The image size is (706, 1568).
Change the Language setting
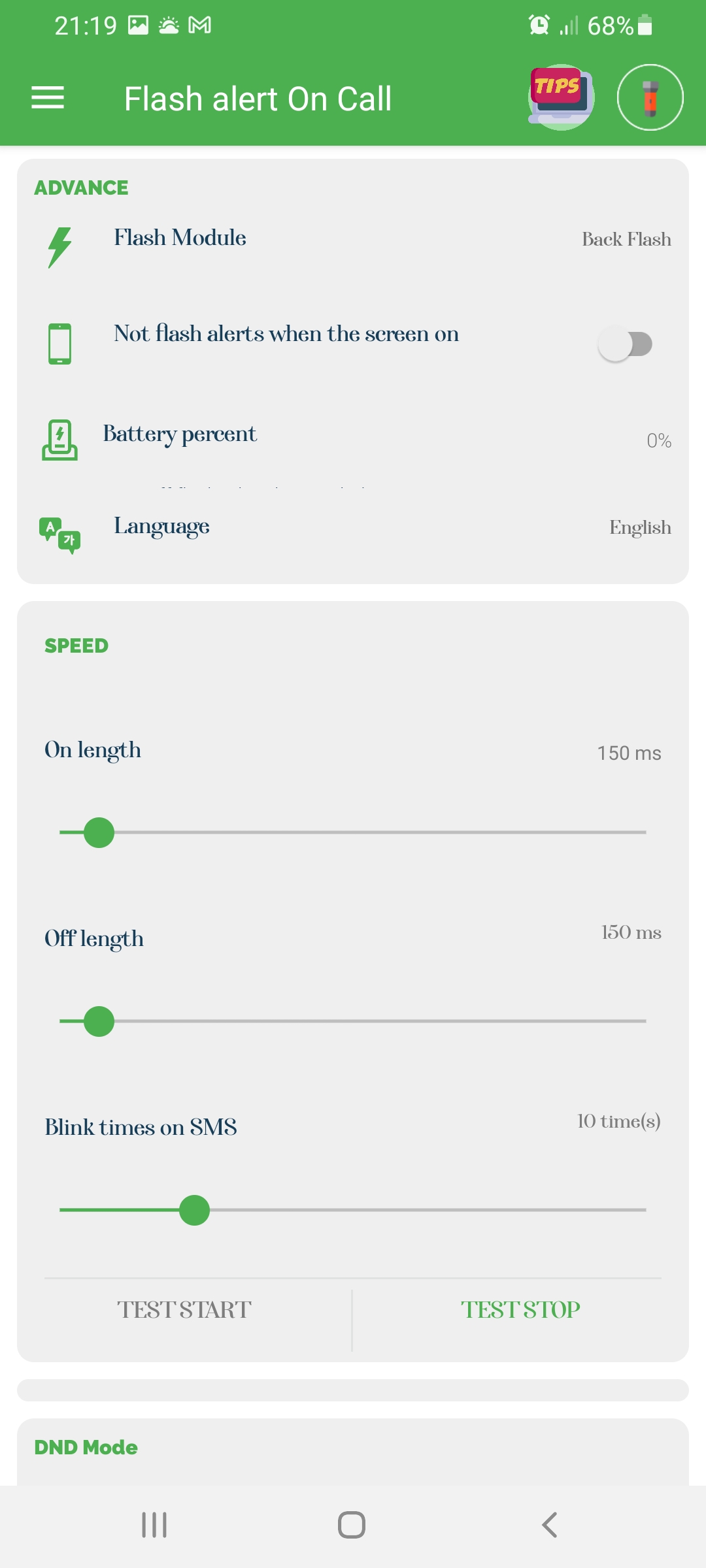(353, 527)
